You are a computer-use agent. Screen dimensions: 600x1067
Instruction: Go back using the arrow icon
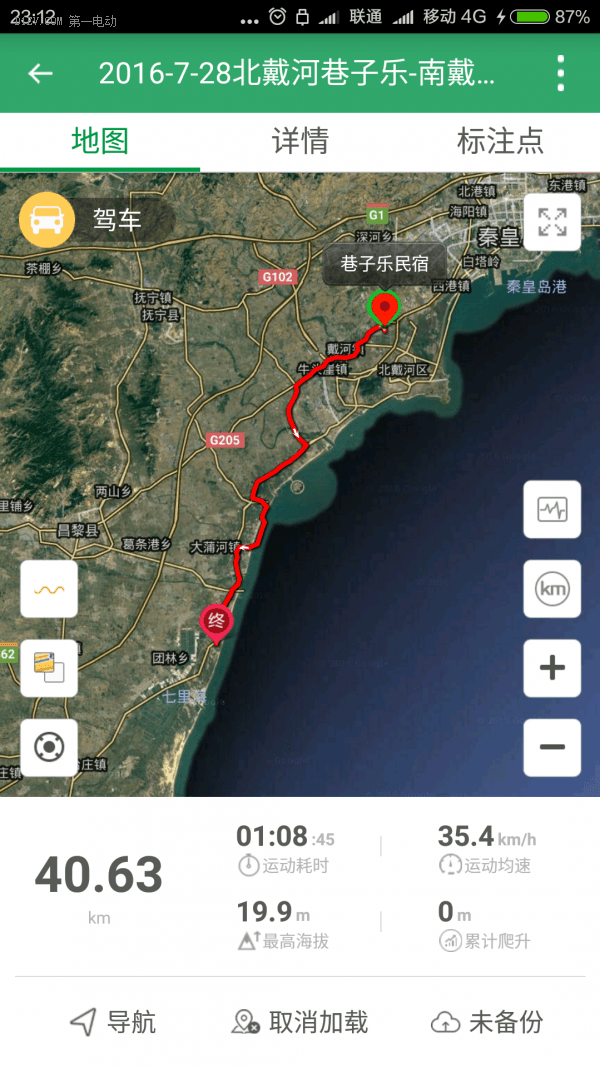(x=40, y=73)
